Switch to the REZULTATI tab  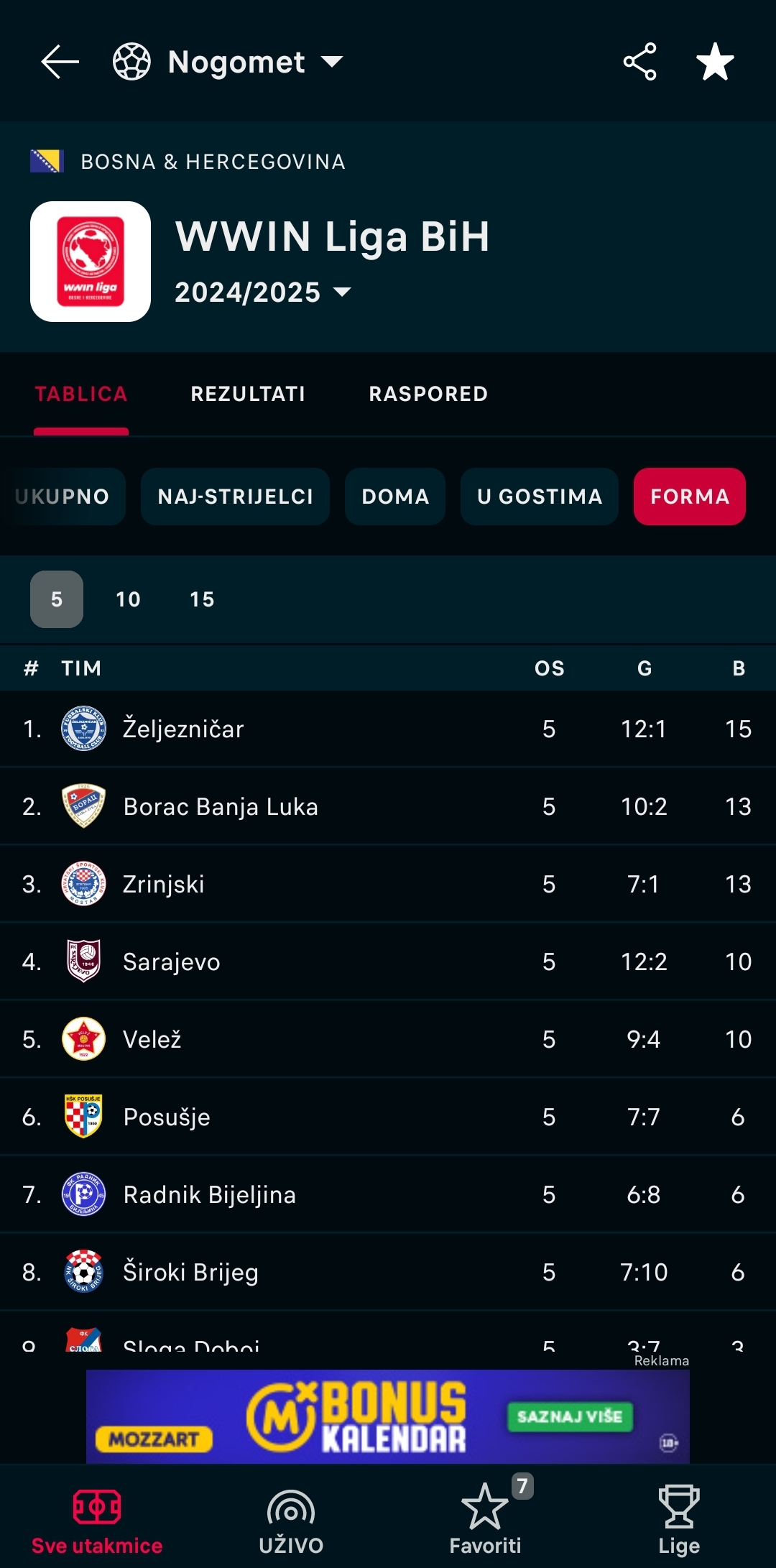(248, 394)
